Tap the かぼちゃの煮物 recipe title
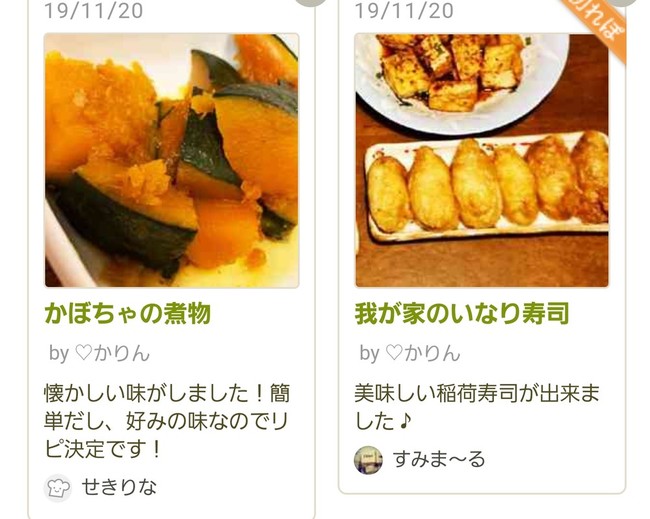The width and height of the screenshot is (650, 519). [128, 313]
